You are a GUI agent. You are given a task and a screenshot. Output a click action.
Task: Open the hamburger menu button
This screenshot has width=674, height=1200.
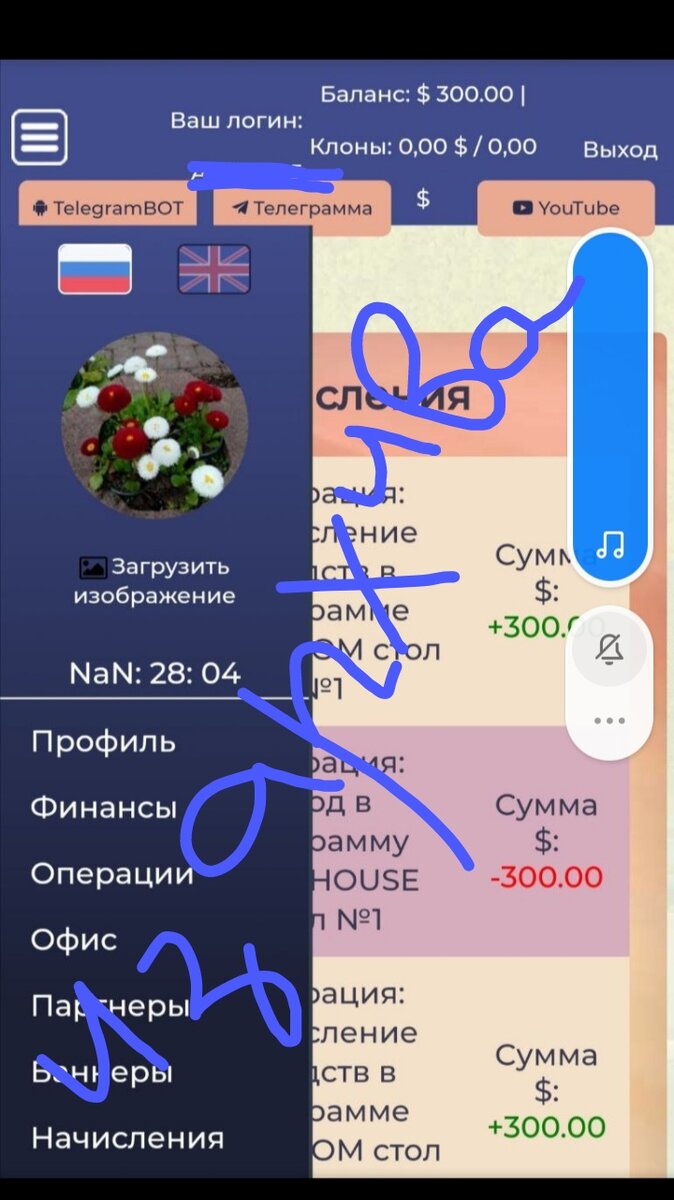(x=40, y=137)
